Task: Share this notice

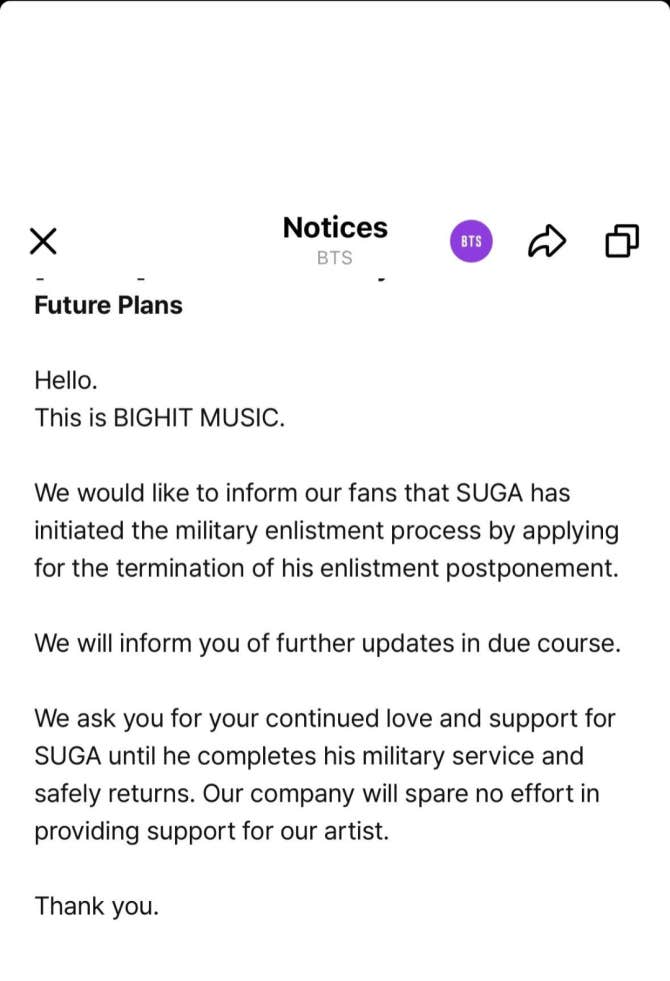Action: [546, 241]
